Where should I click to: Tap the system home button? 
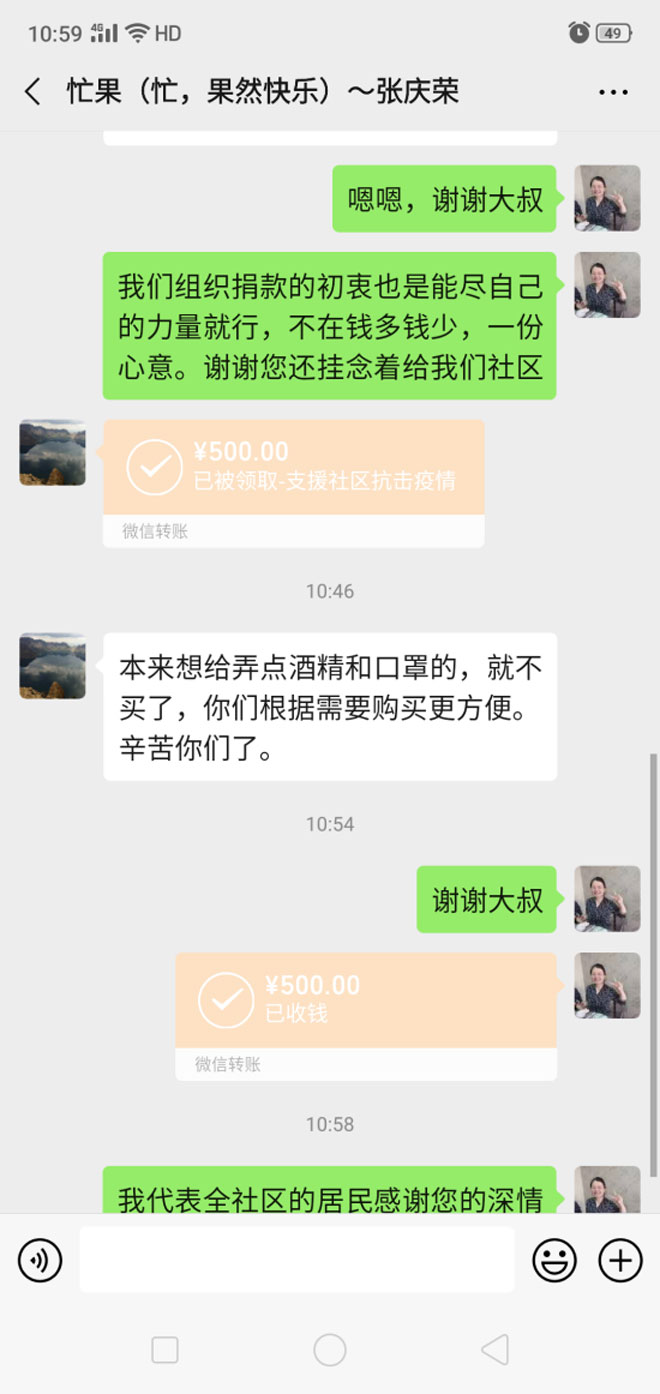[x=330, y=1350]
